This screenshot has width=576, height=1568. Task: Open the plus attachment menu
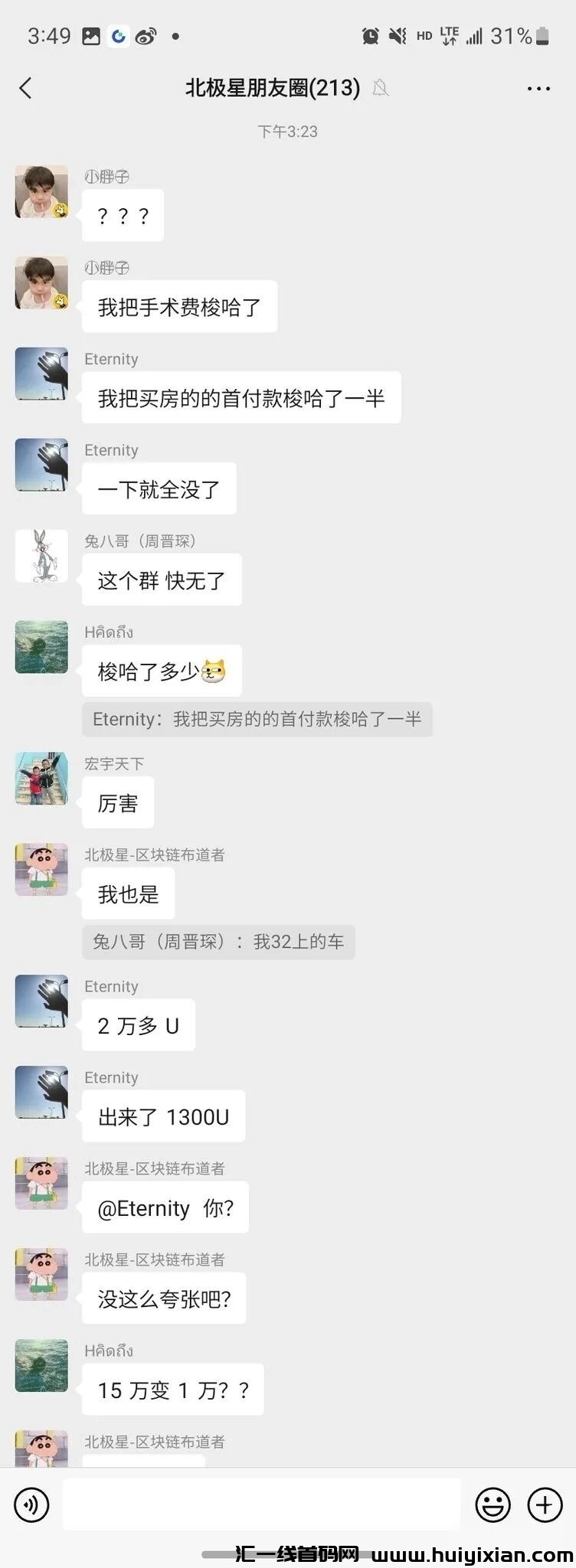pyautogui.click(x=545, y=1504)
